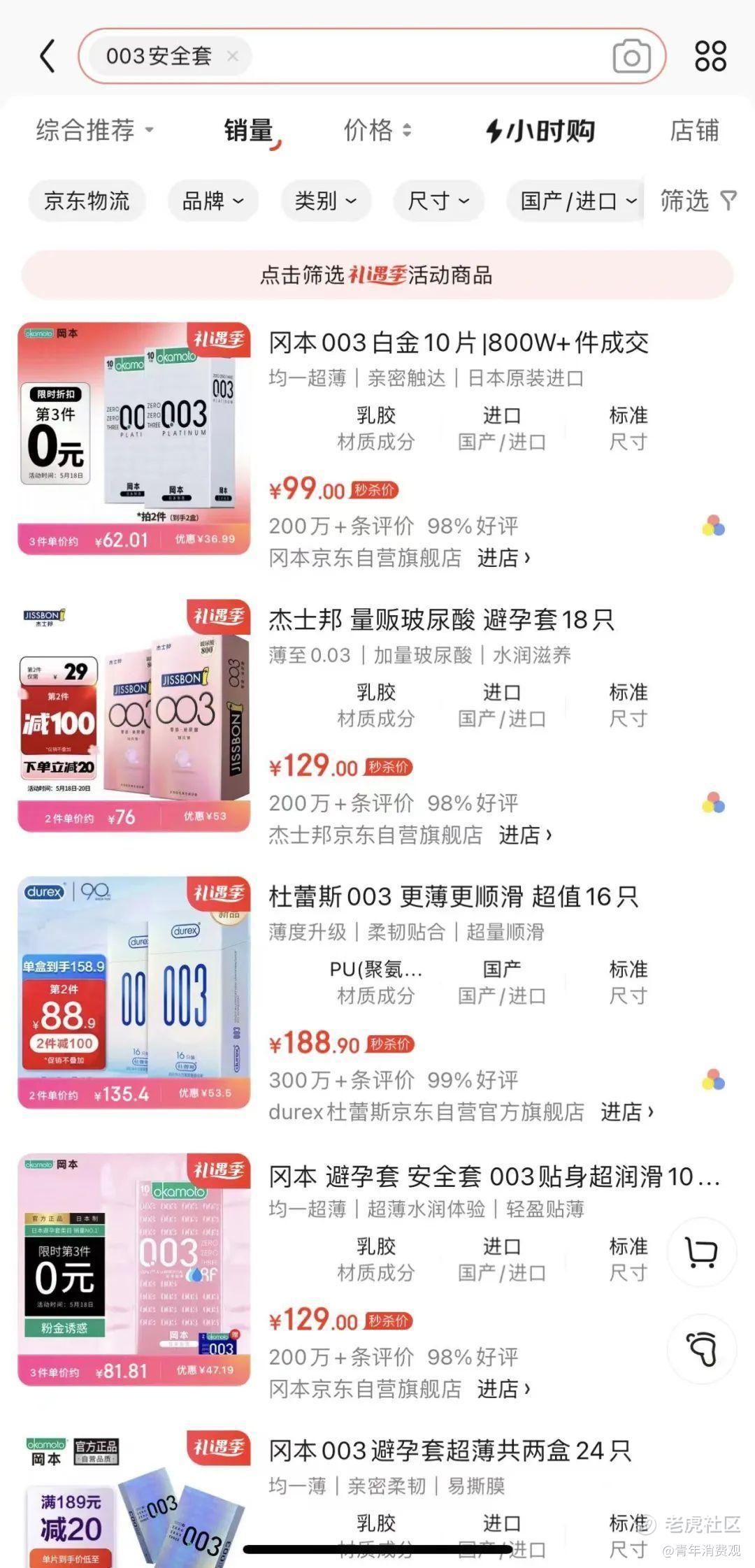Switch the result layout via grid icon

710,56
